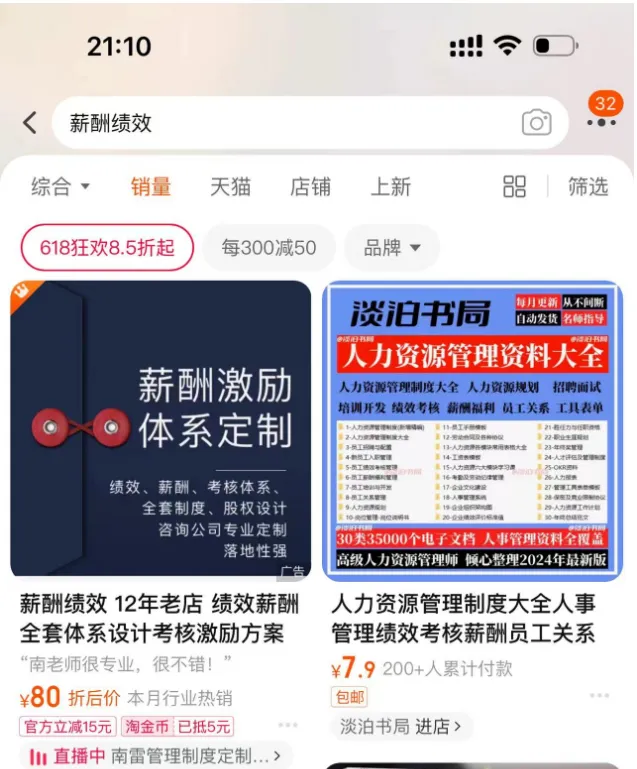Open more options for the ¥80 item

pos(288,725)
